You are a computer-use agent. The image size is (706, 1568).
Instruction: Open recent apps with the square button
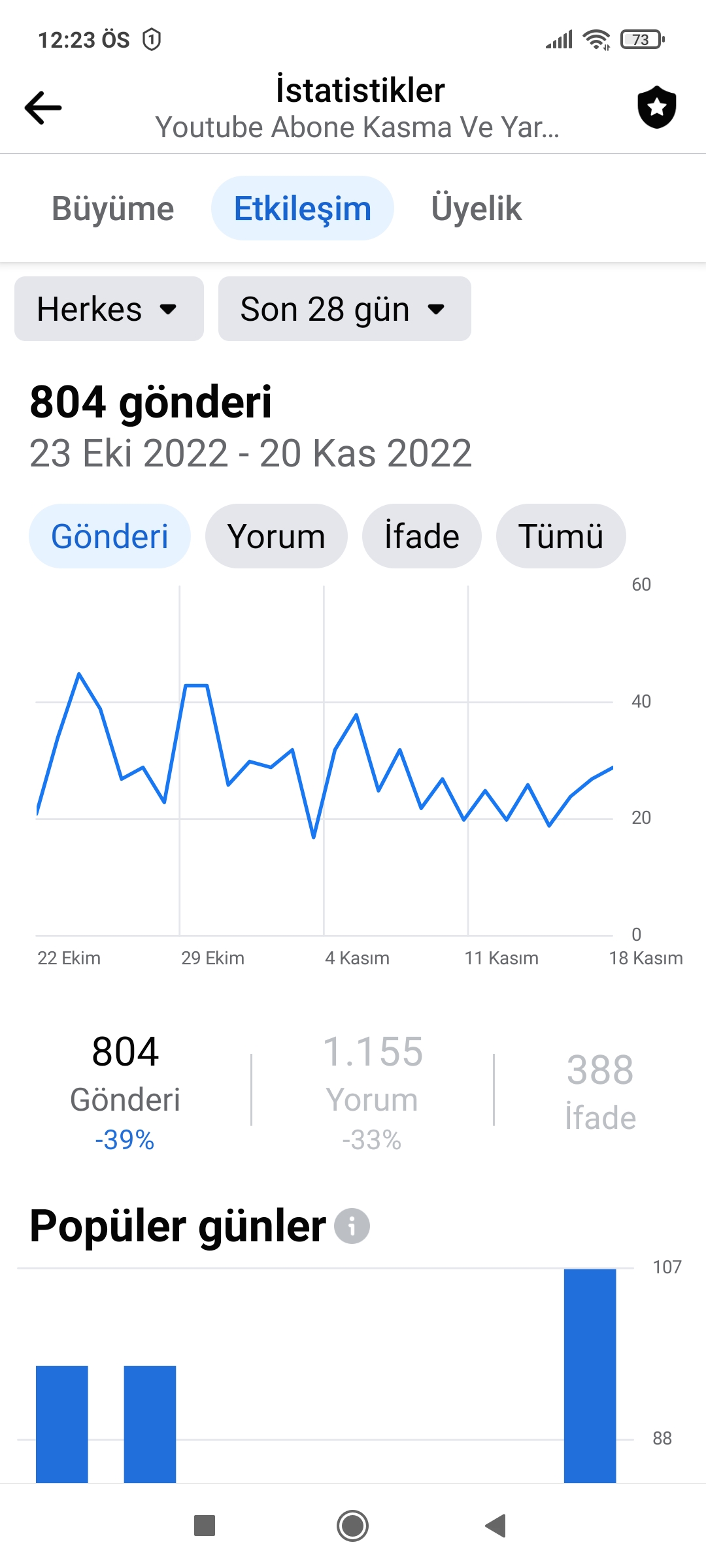click(x=205, y=1526)
